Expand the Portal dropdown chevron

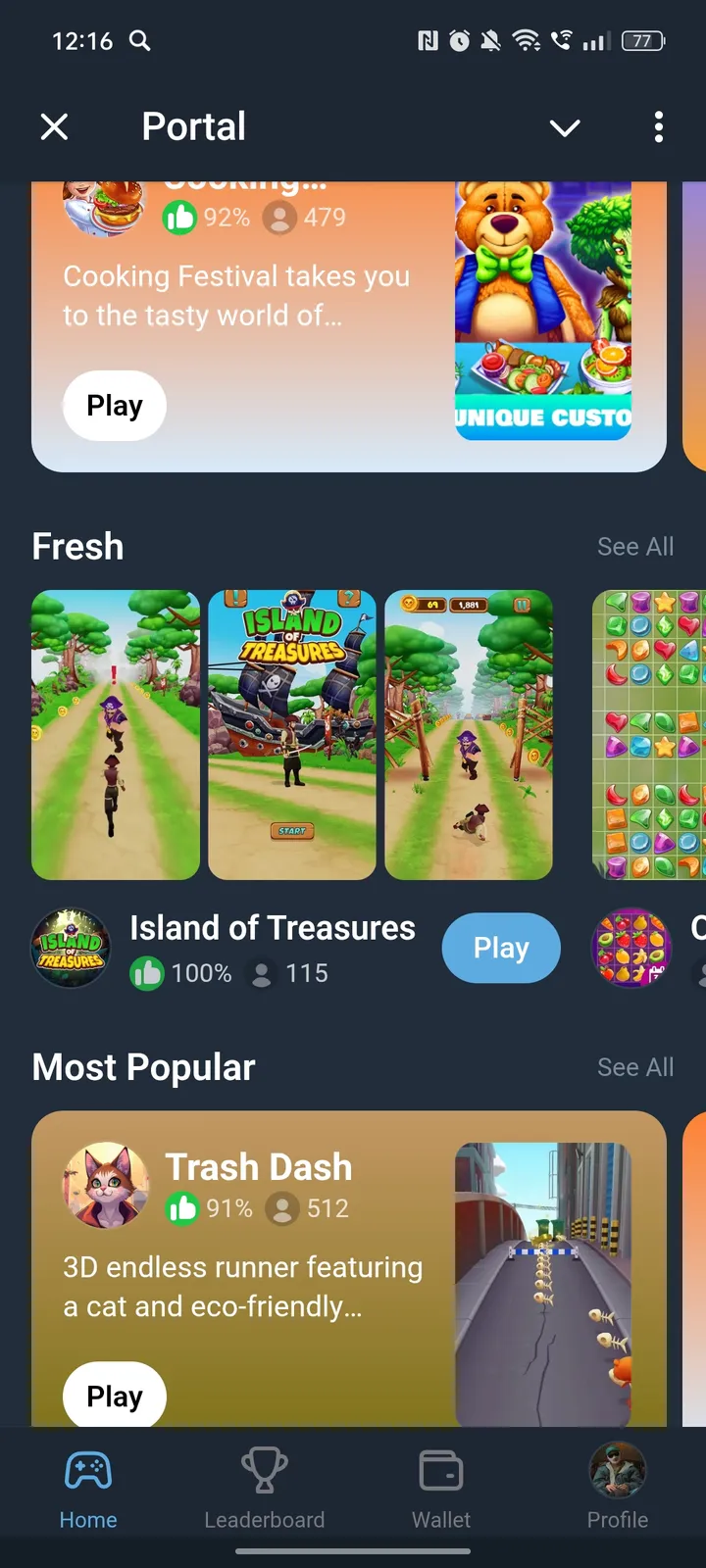pos(565,127)
